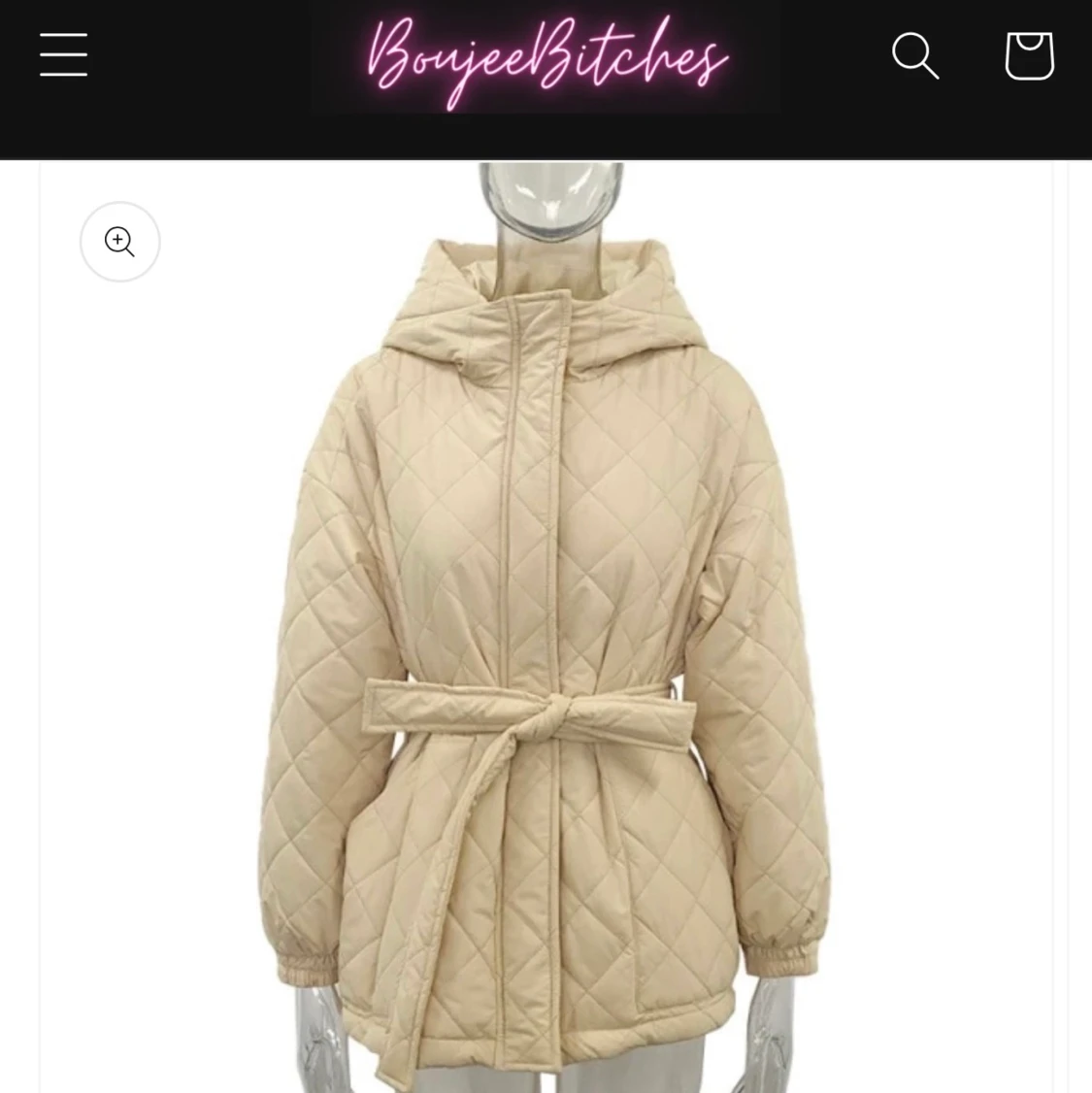The height and width of the screenshot is (1093, 1092).
Task: Go to BoujeeBitches home via logo
Action: click(546, 58)
